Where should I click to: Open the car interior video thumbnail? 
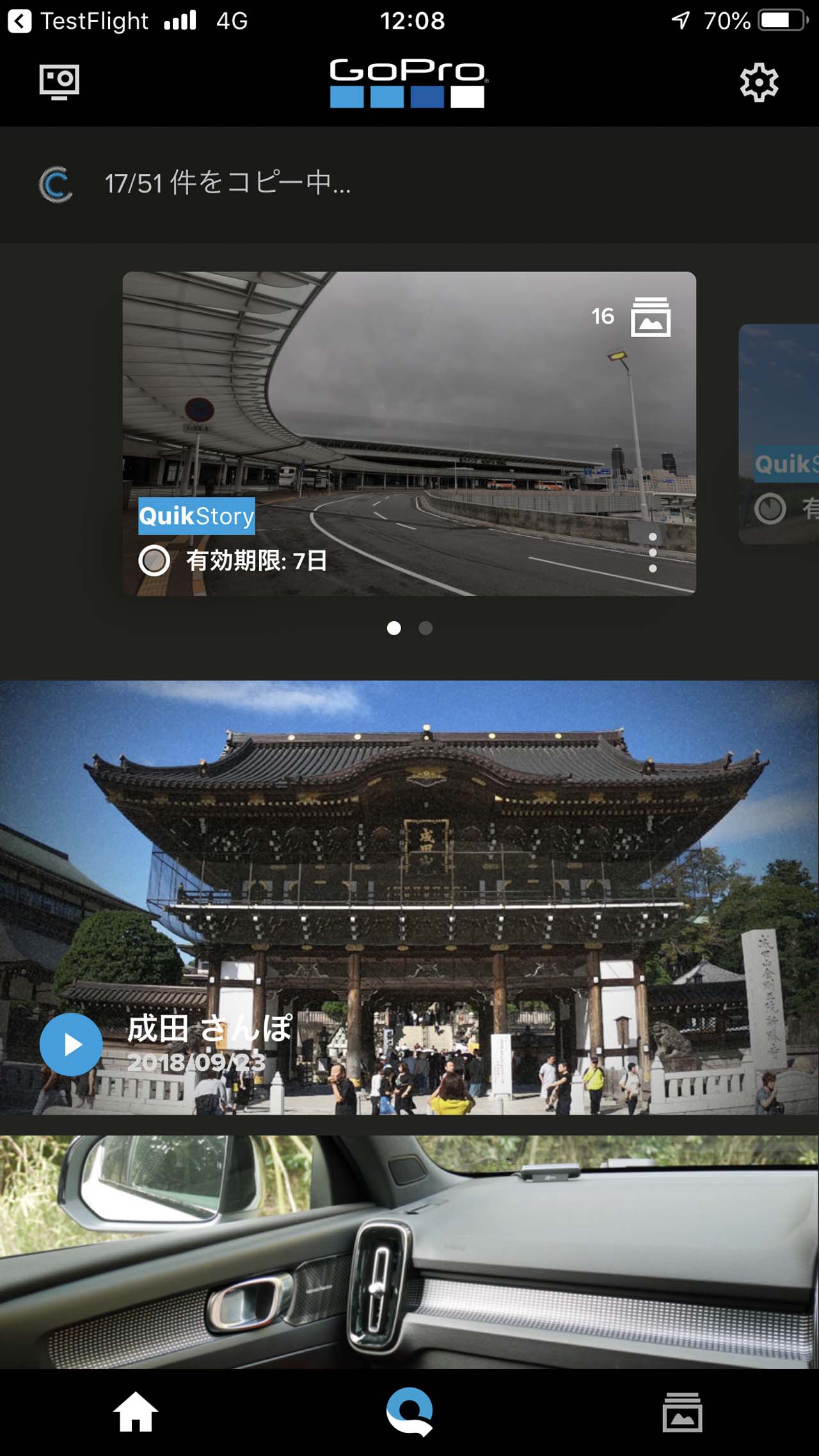pos(409,1253)
